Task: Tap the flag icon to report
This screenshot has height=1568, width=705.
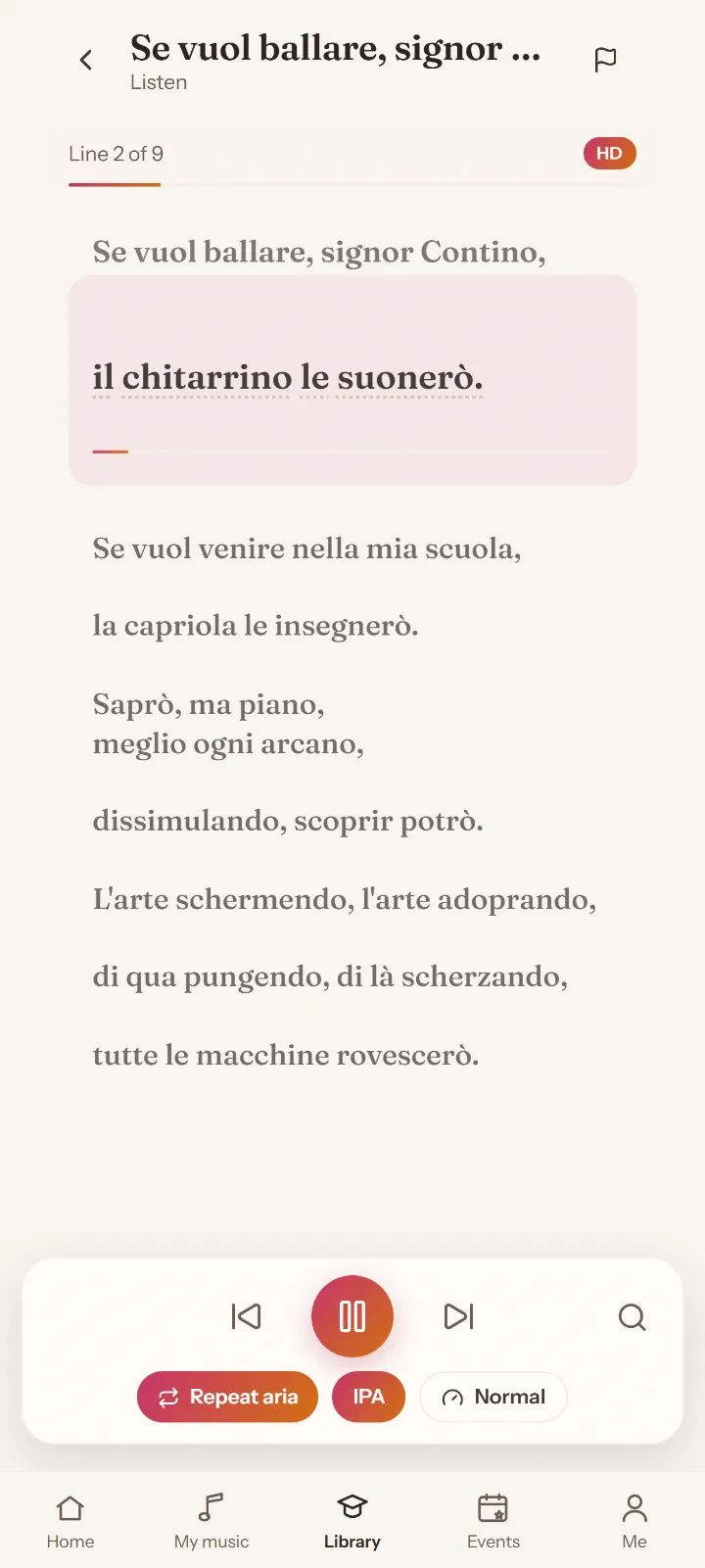Action: pos(606,60)
